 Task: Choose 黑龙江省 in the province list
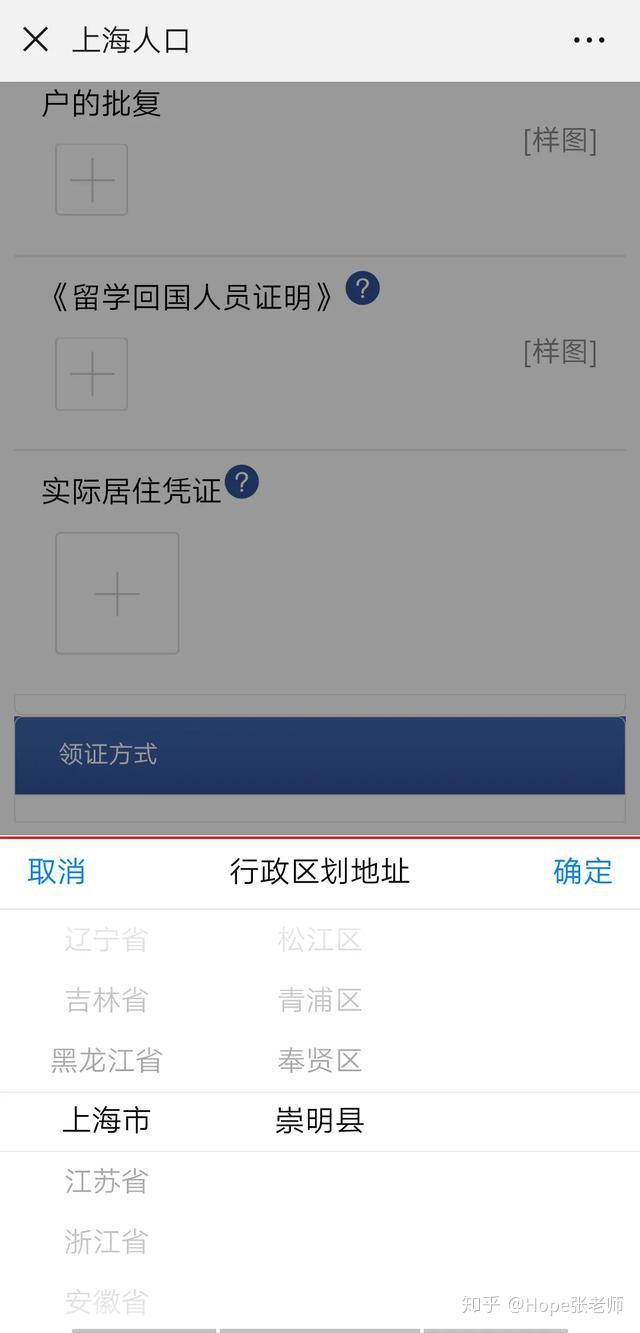pyautogui.click(x=106, y=1060)
